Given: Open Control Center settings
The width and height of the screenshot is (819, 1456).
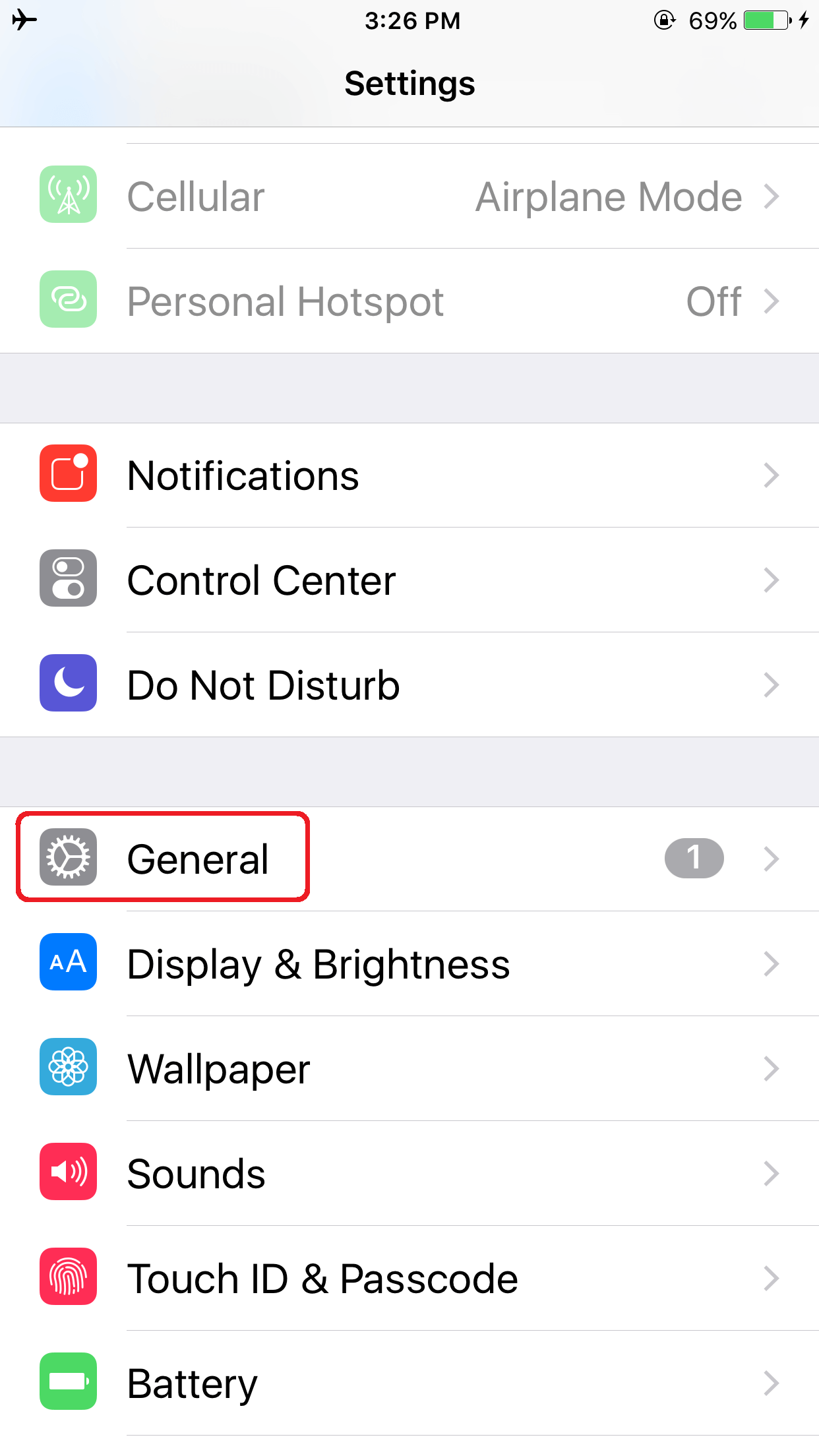Looking at the screenshot, I should click(x=409, y=580).
